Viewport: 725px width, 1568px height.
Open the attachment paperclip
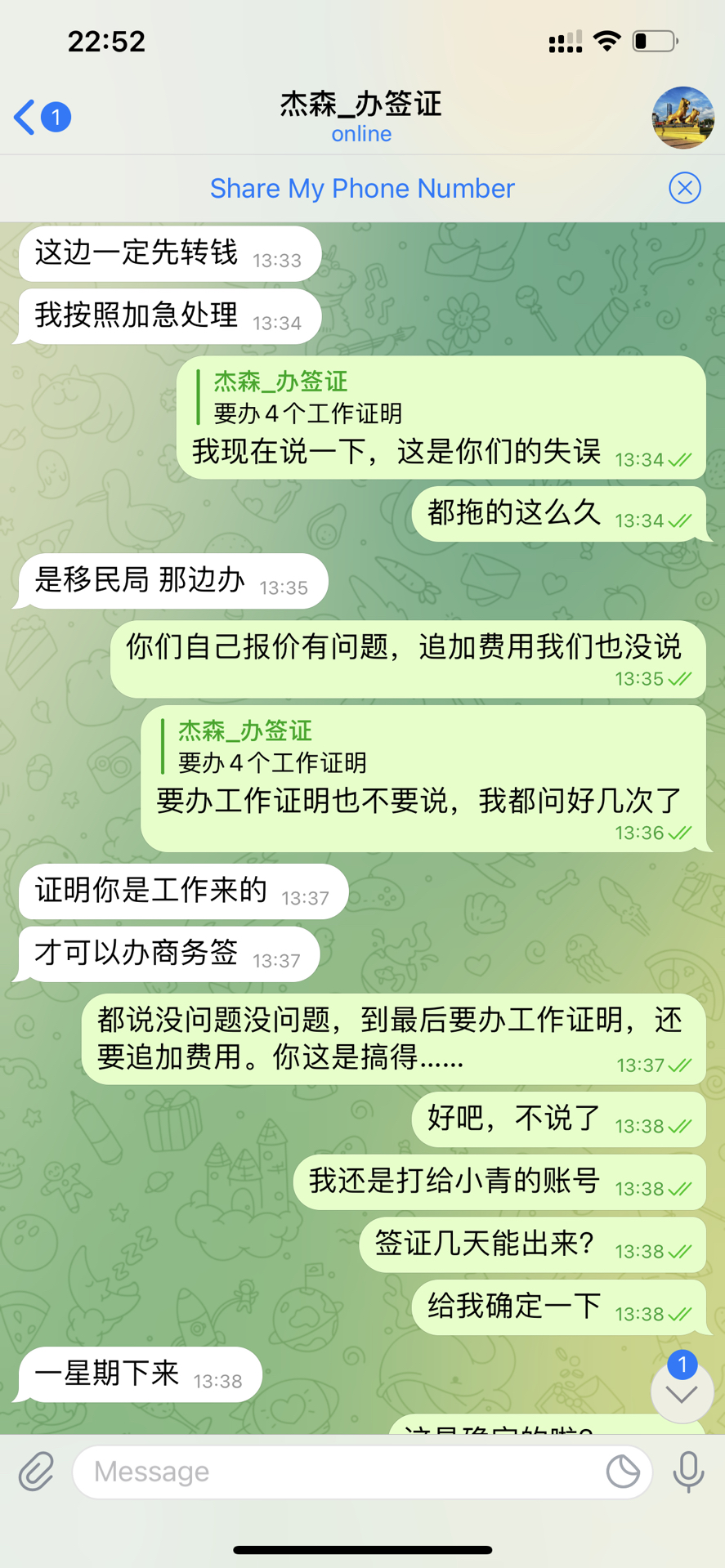(x=37, y=1472)
